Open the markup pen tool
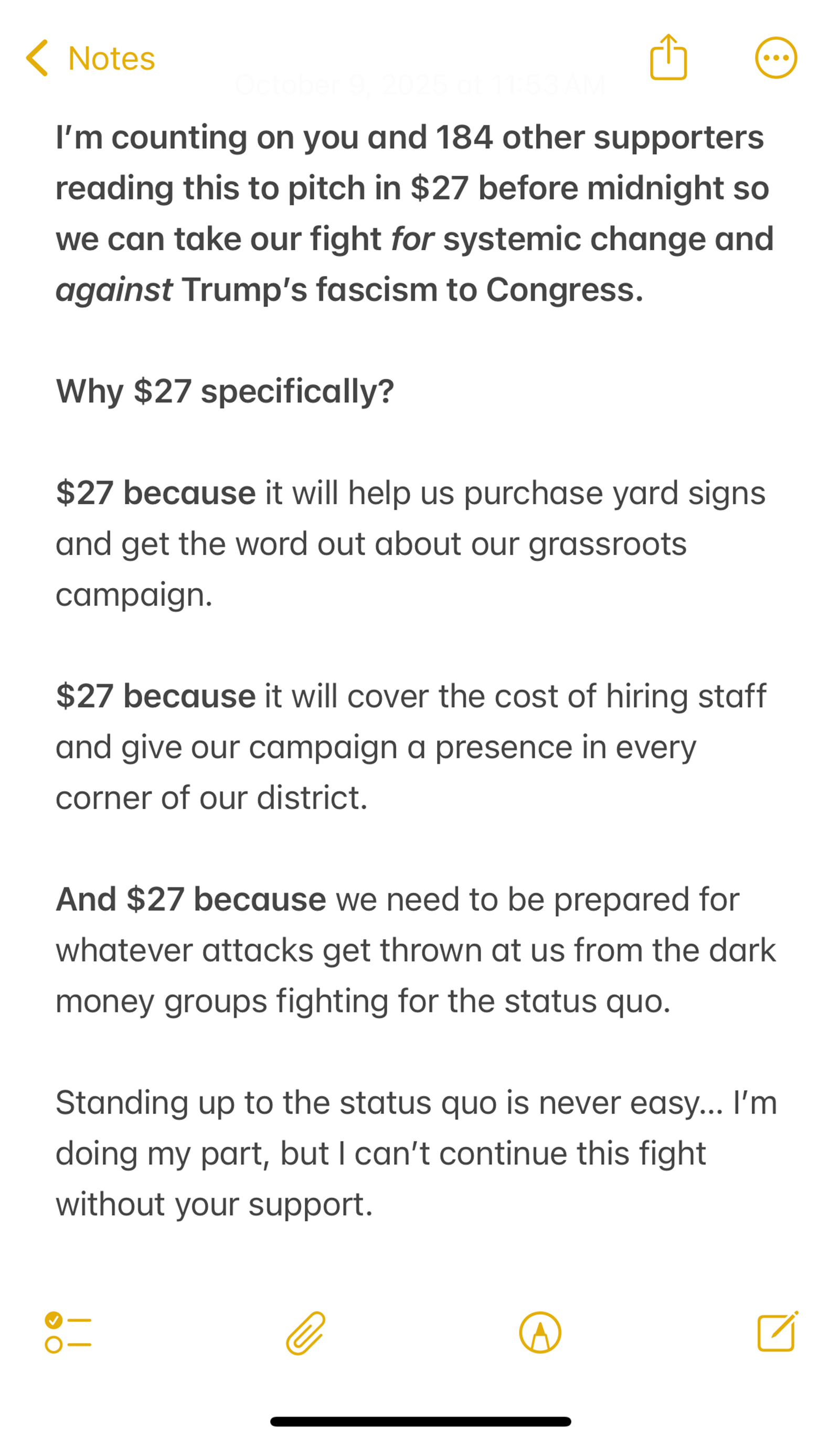Screen dimensions: 840x1438 [540, 1333]
